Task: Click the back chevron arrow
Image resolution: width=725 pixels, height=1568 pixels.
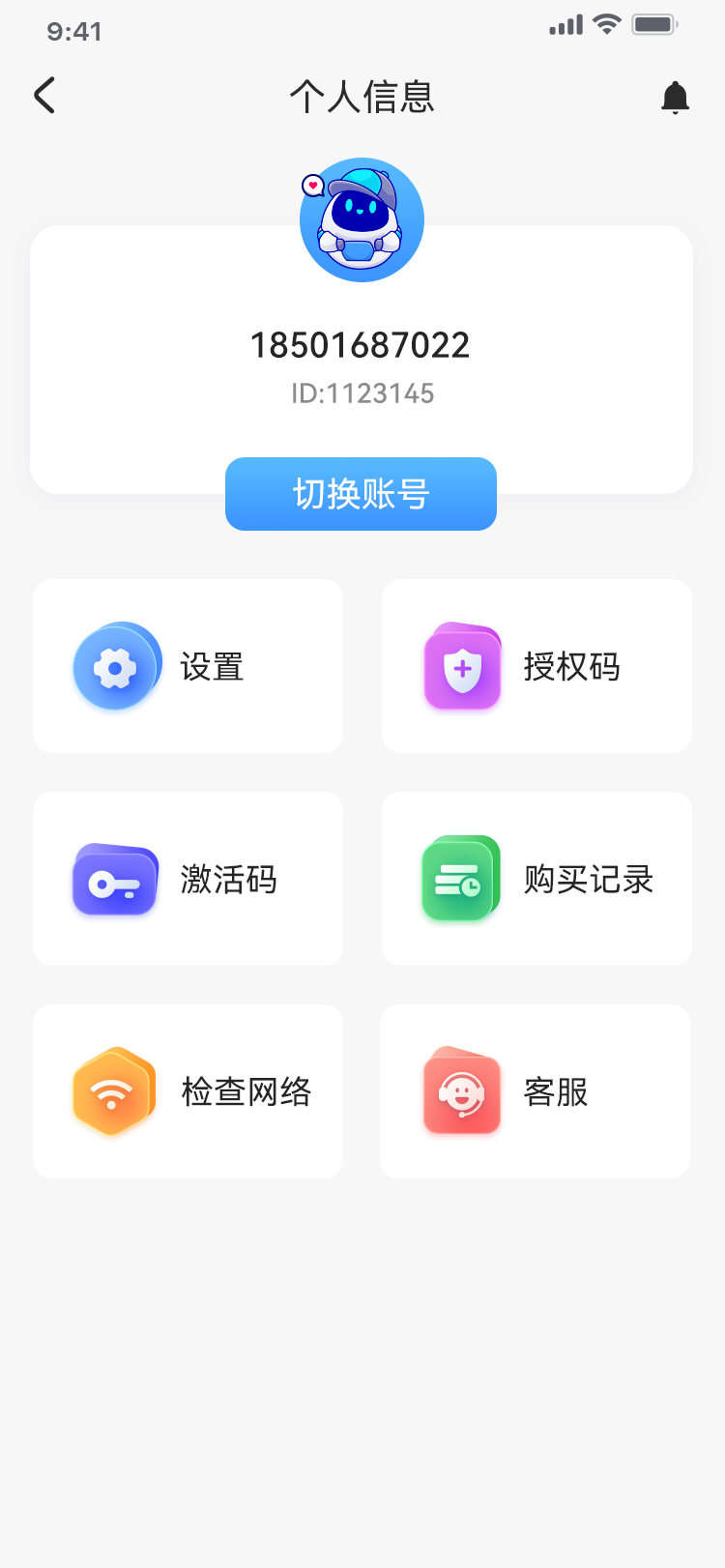Action: [x=43, y=96]
